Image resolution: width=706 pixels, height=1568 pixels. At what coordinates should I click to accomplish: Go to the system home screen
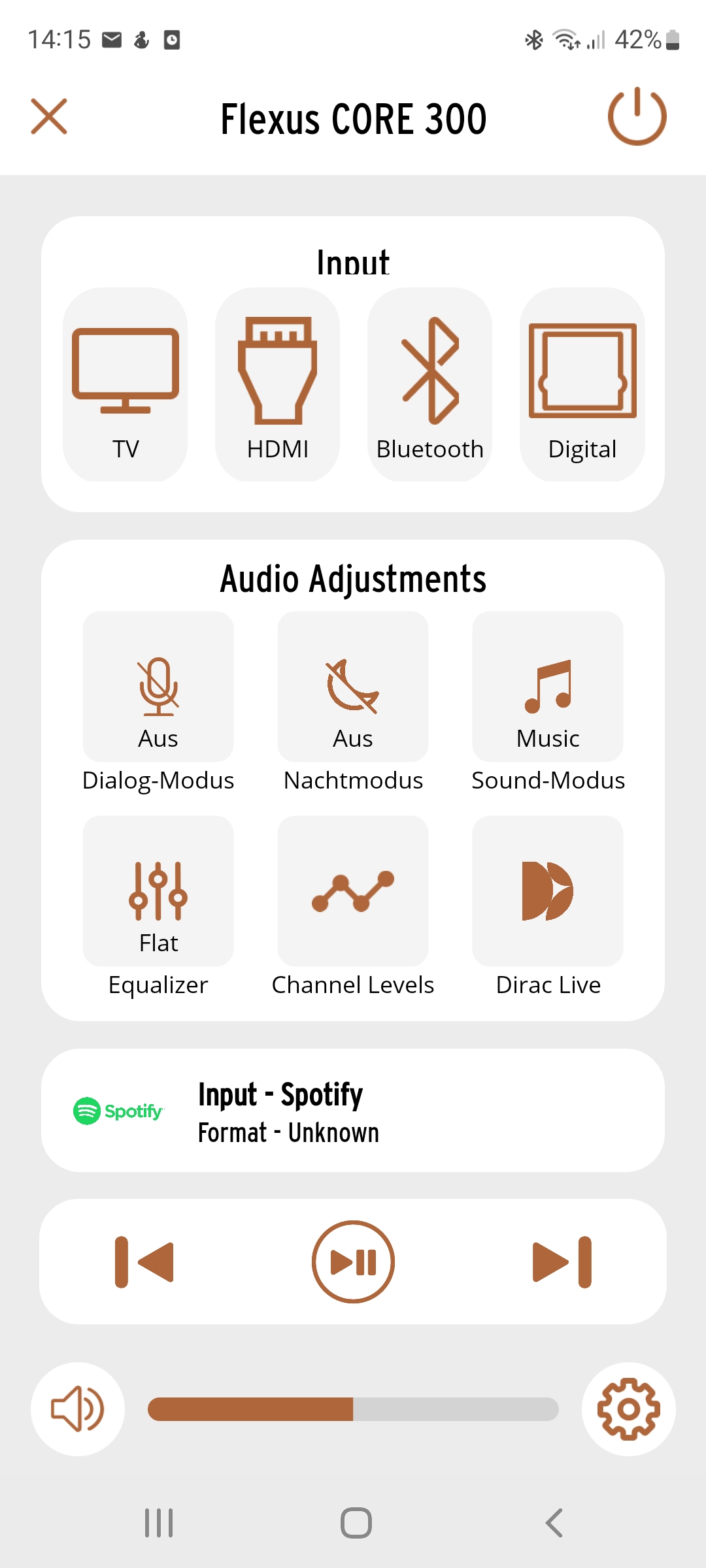pyautogui.click(x=356, y=1523)
